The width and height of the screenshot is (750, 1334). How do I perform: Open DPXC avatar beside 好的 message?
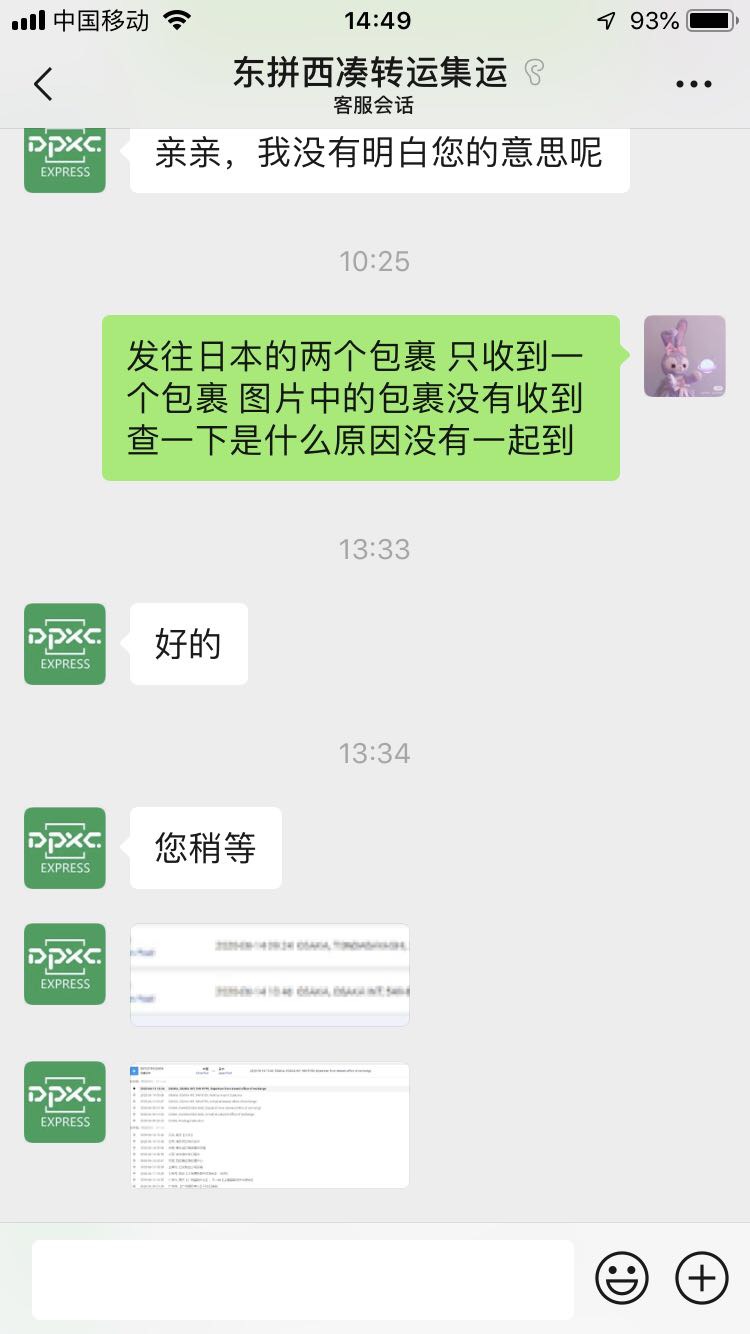(65, 644)
